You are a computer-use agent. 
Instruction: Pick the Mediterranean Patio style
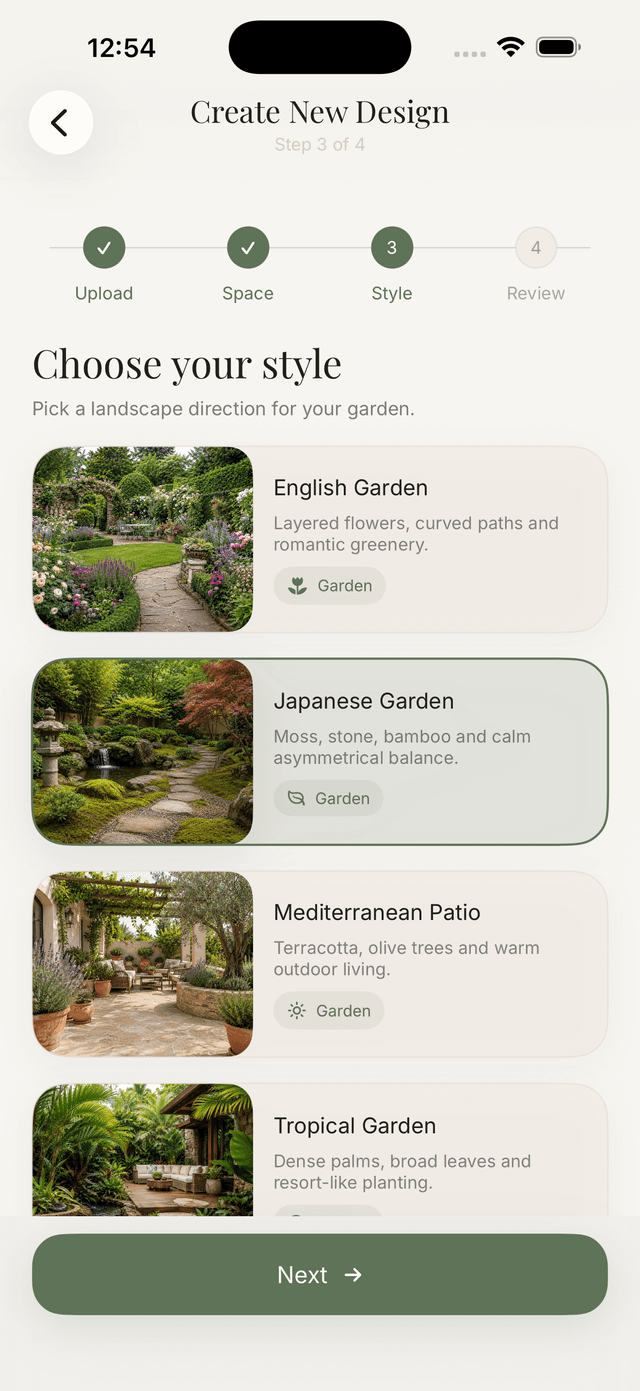tap(320, 964)
